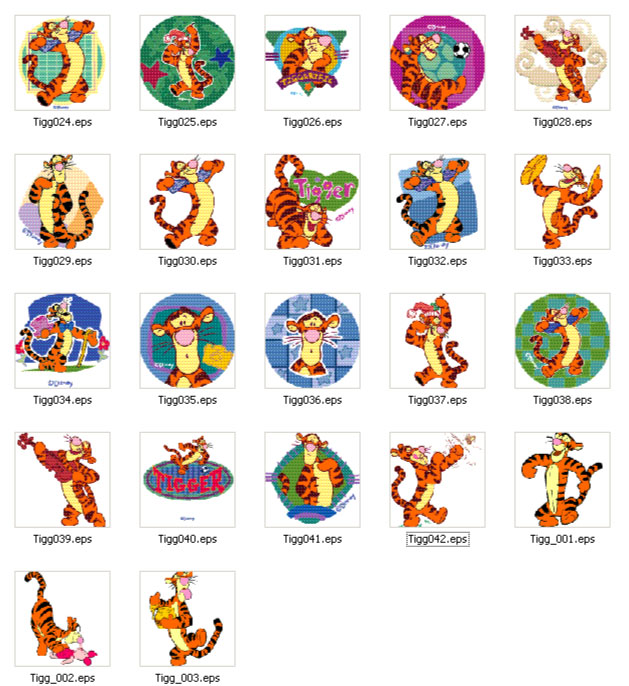Select the Tigg039.eps file
Screen dimensions: 629x686
click(x=62, y=479)
